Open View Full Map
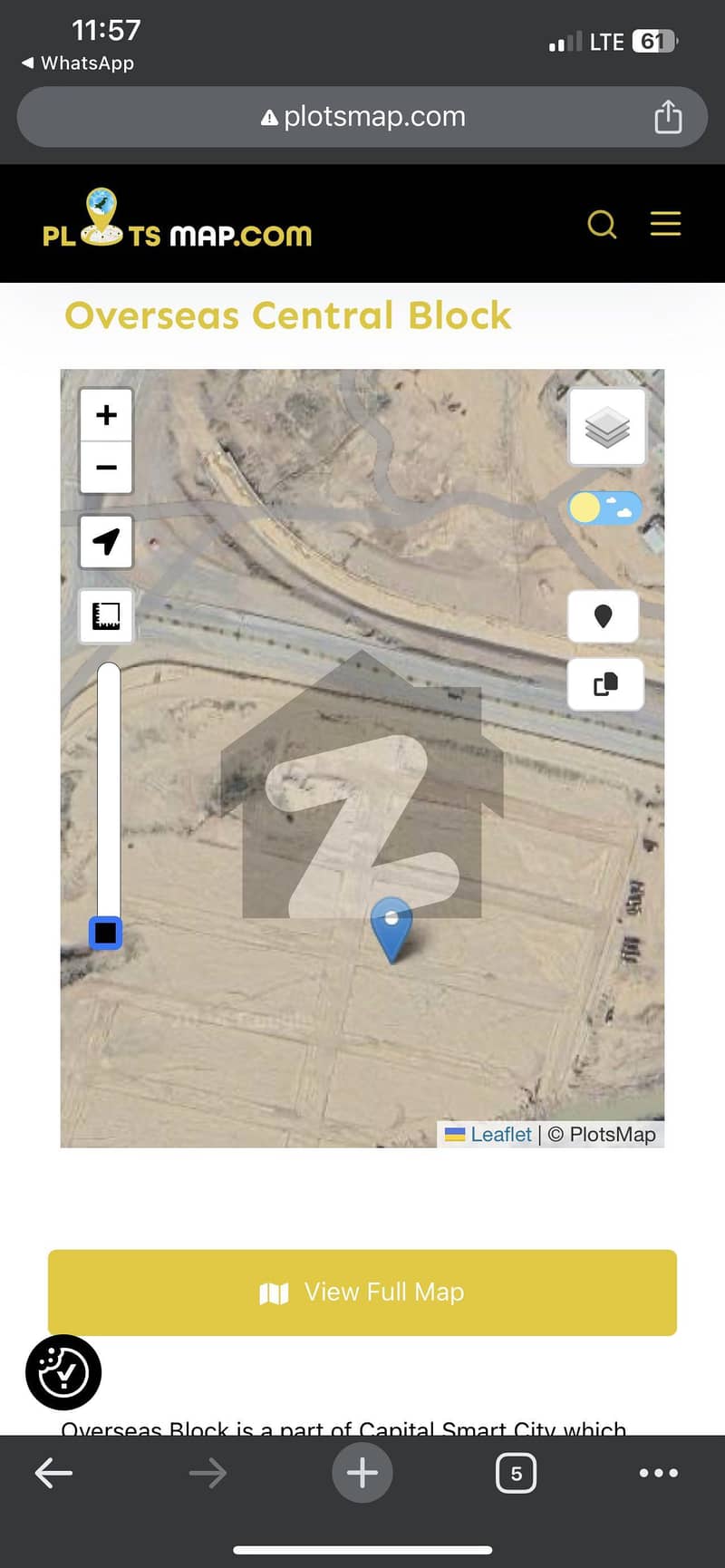Viewport: 725px width, 1568px height. click(x=362, y=1292)
